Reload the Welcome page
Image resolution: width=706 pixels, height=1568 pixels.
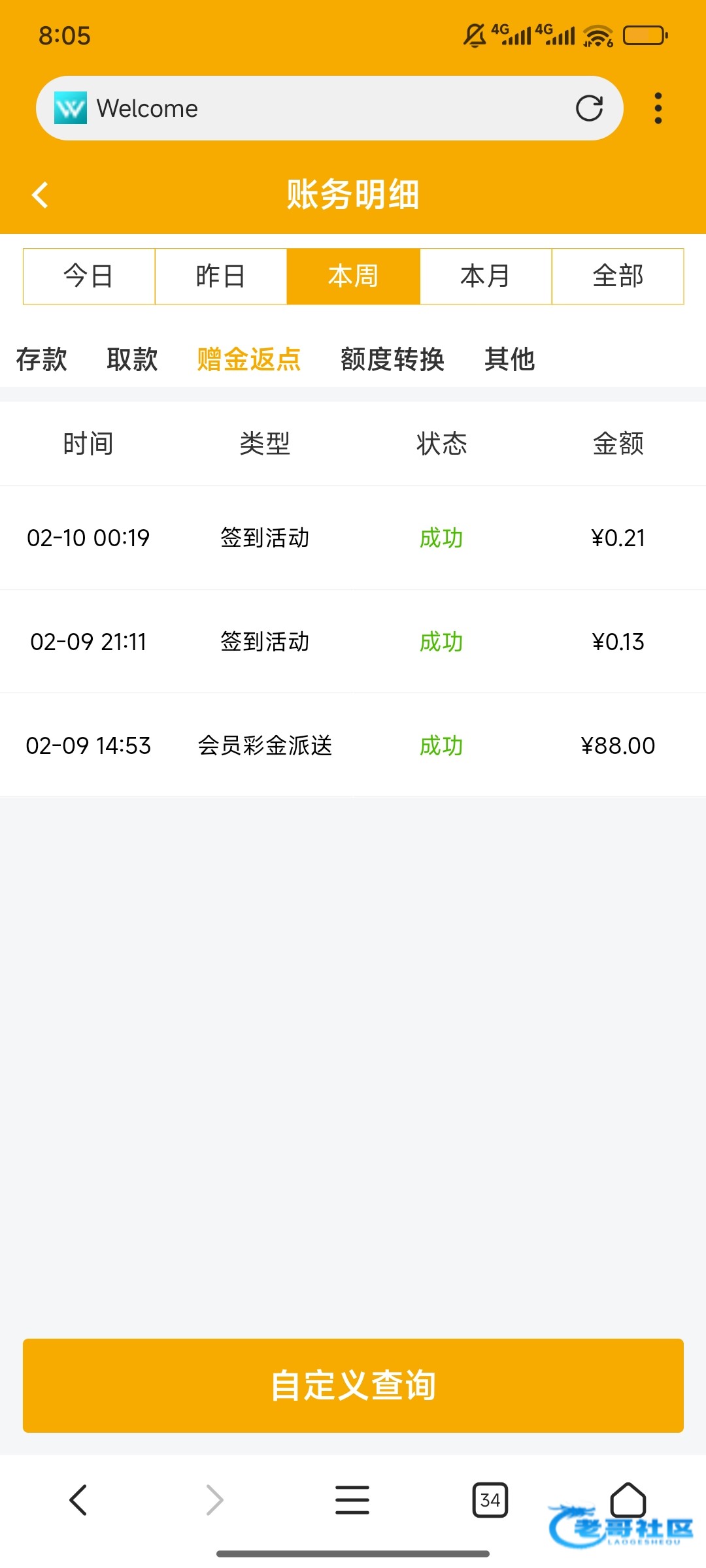tap(589, 108)
